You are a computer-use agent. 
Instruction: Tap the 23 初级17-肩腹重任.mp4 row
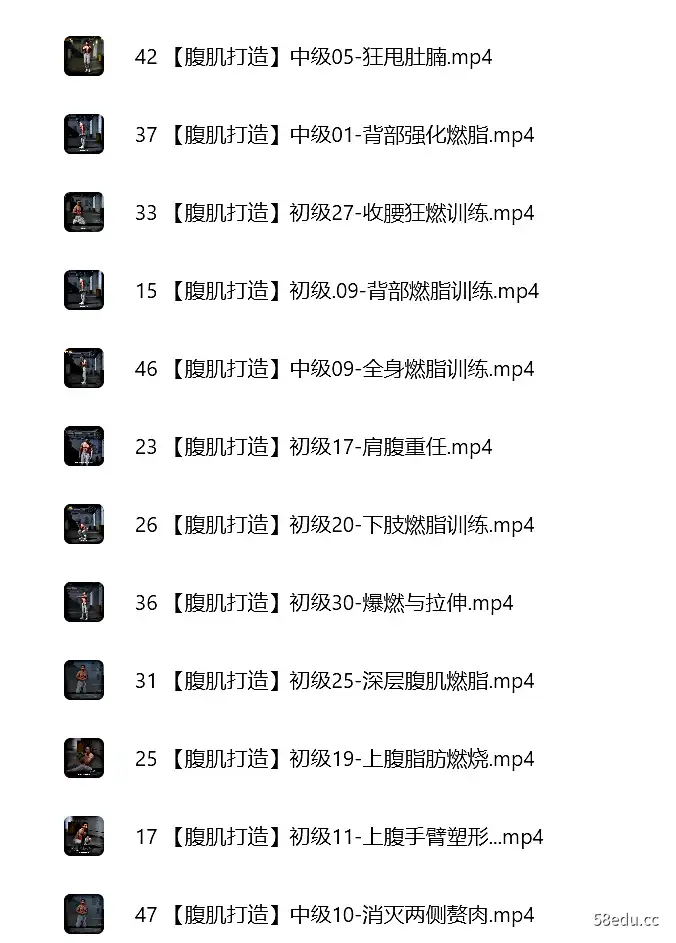(313, 447)
